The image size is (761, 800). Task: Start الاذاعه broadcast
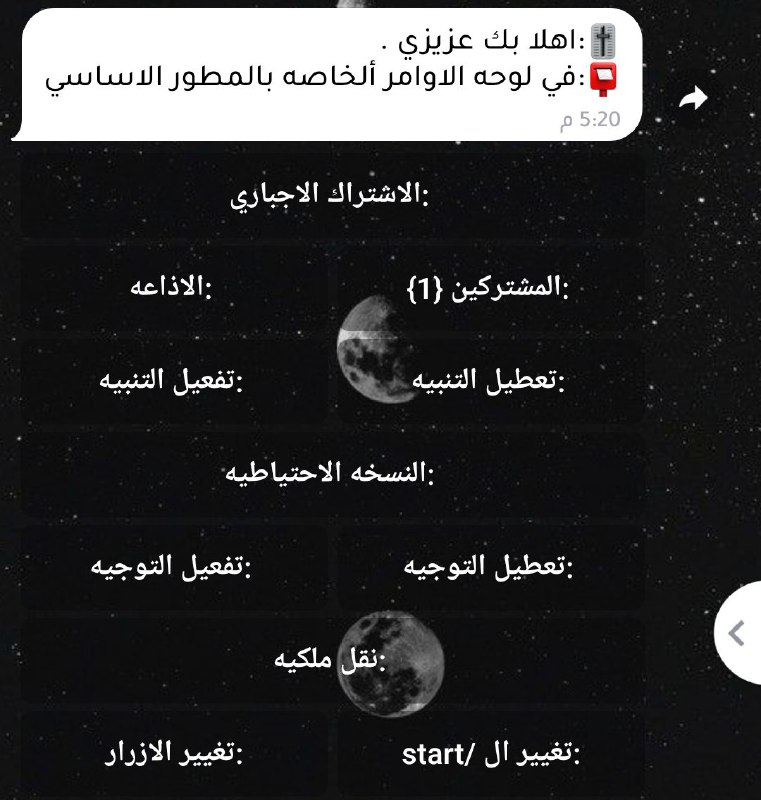click(x=171, y=289)
